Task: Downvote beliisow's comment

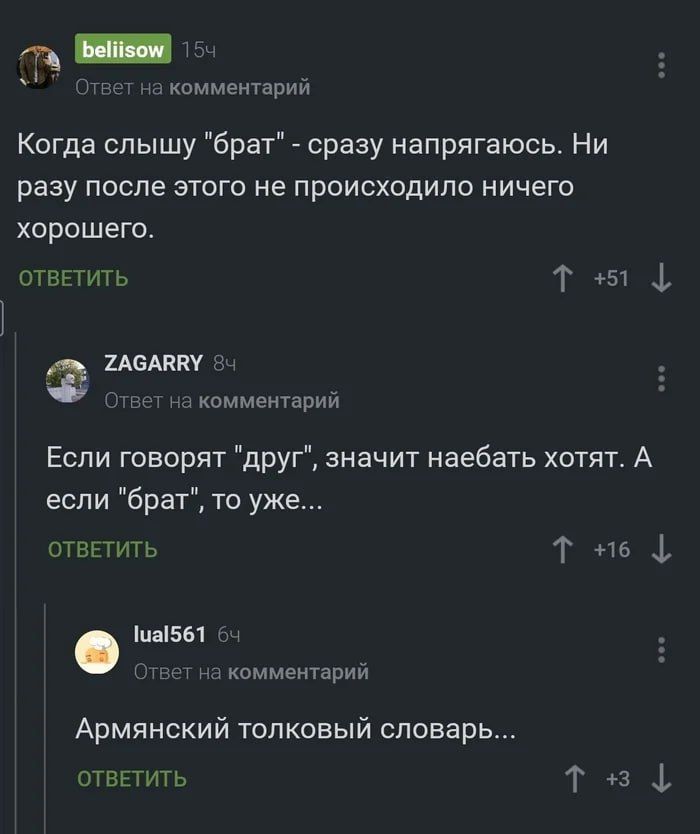Action: (x=661, y=278)
